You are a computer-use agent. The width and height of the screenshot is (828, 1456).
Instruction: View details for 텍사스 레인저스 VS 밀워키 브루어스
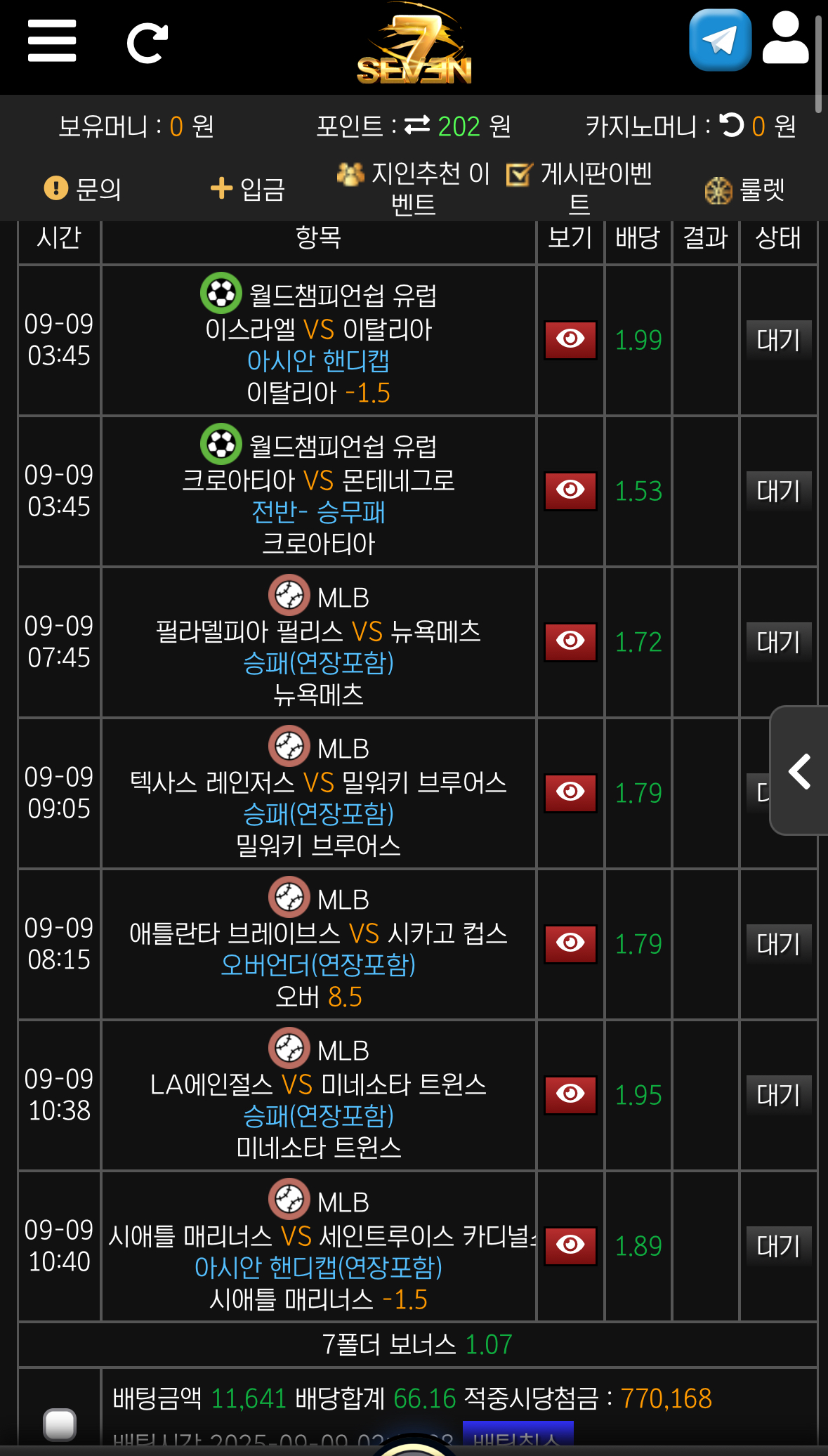[570, 792]
